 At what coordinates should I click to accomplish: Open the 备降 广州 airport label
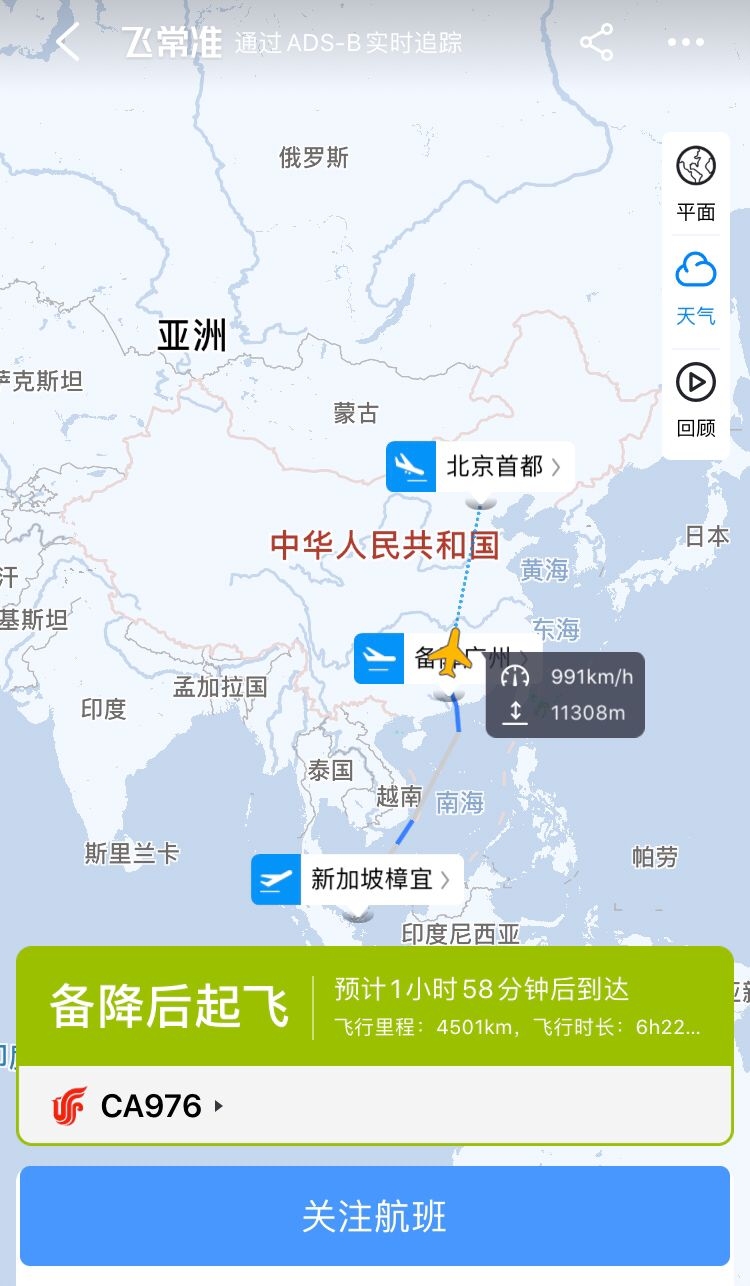point(400,658)
